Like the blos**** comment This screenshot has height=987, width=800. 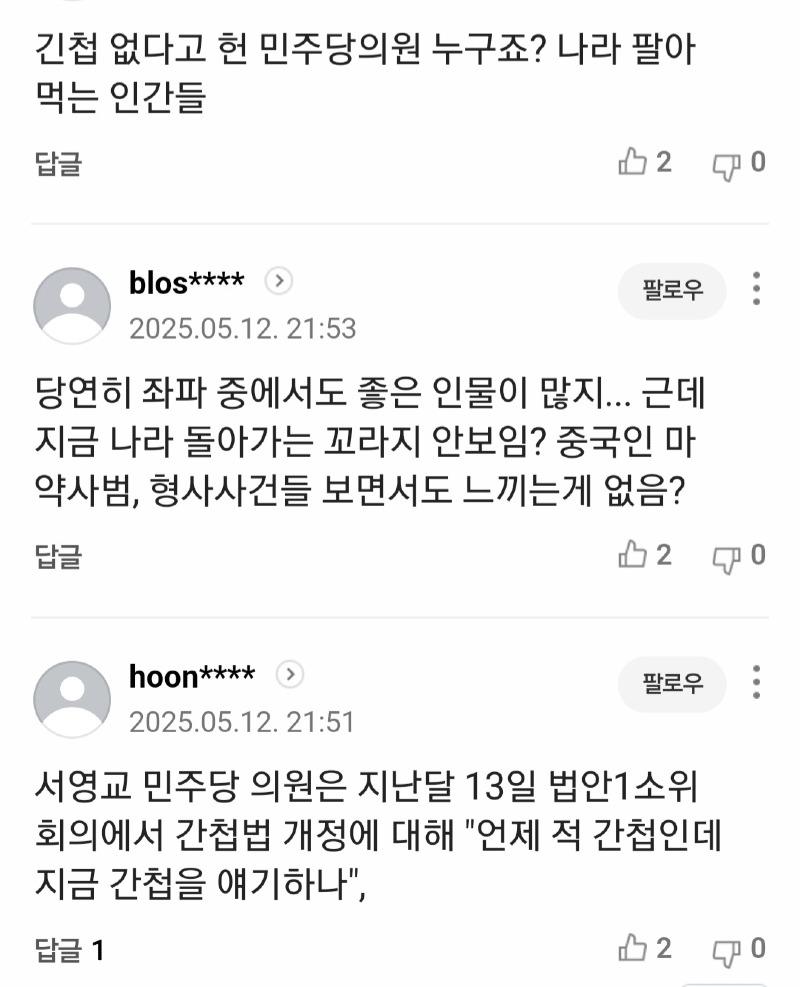click(x=645, y=555)
